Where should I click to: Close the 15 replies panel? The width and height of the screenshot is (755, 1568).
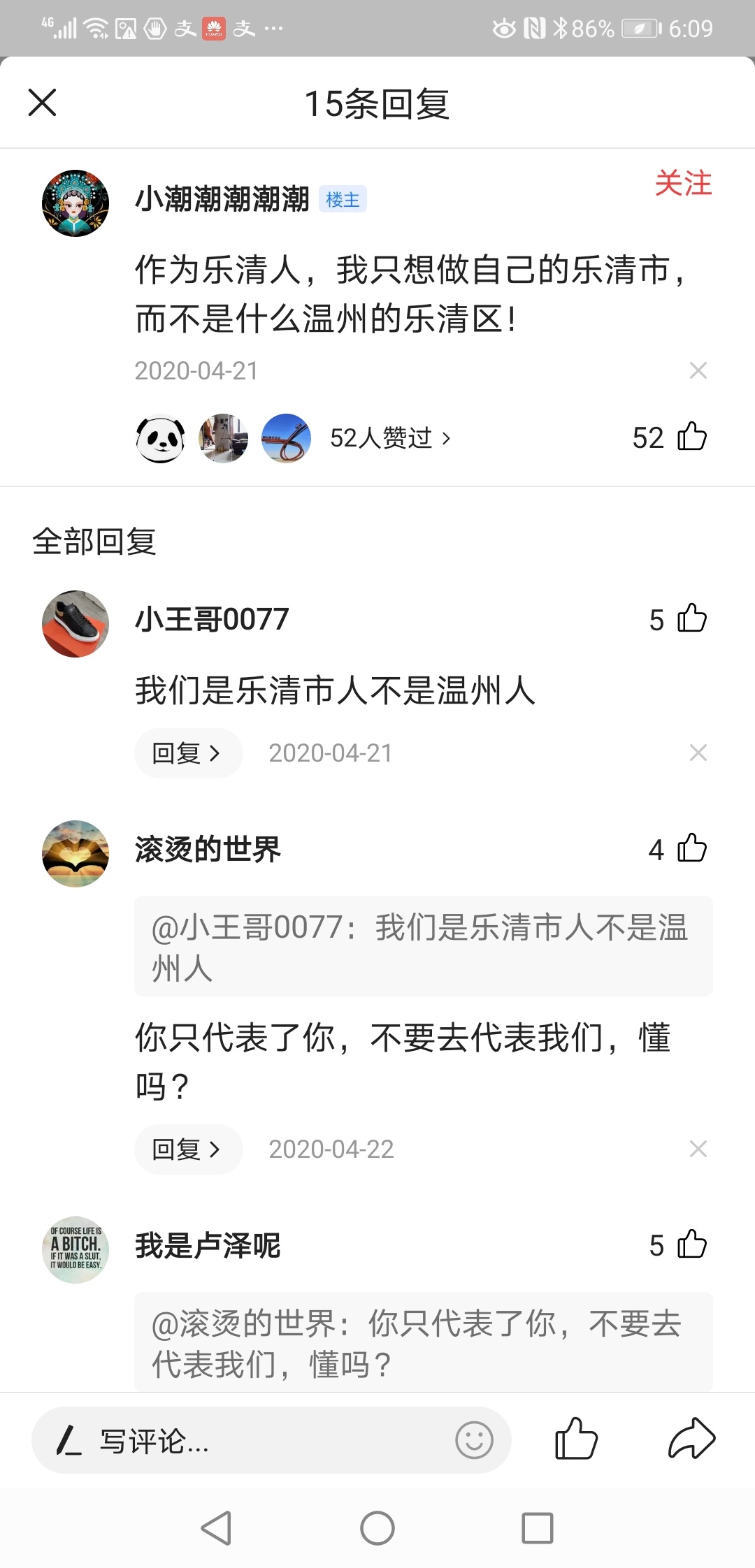(x=42, y=103)
